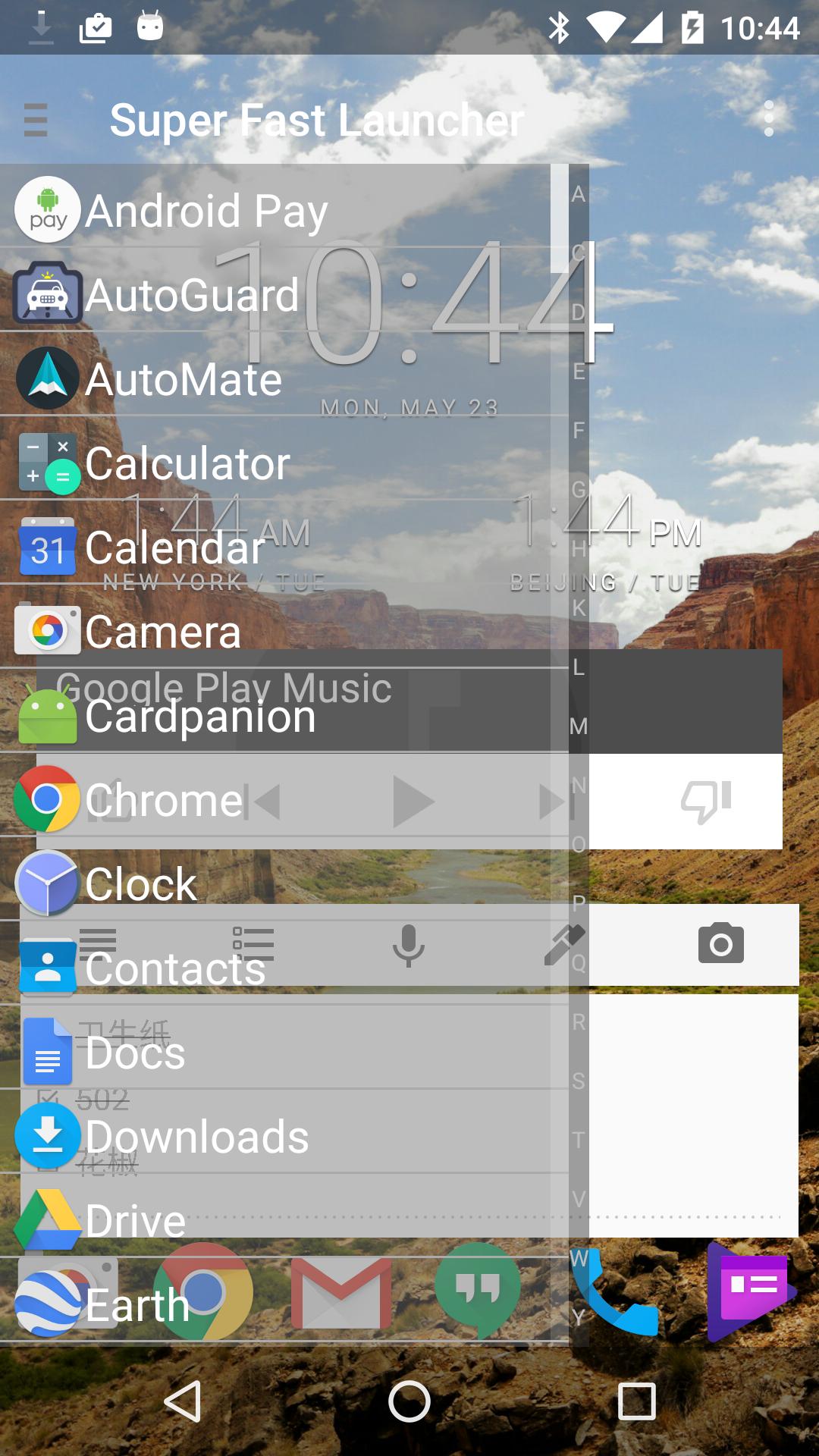This screenshot has width=819, height=1456.
Task: Open Google Play Newsstand from the dock
Action: (x=751, y=1293)
